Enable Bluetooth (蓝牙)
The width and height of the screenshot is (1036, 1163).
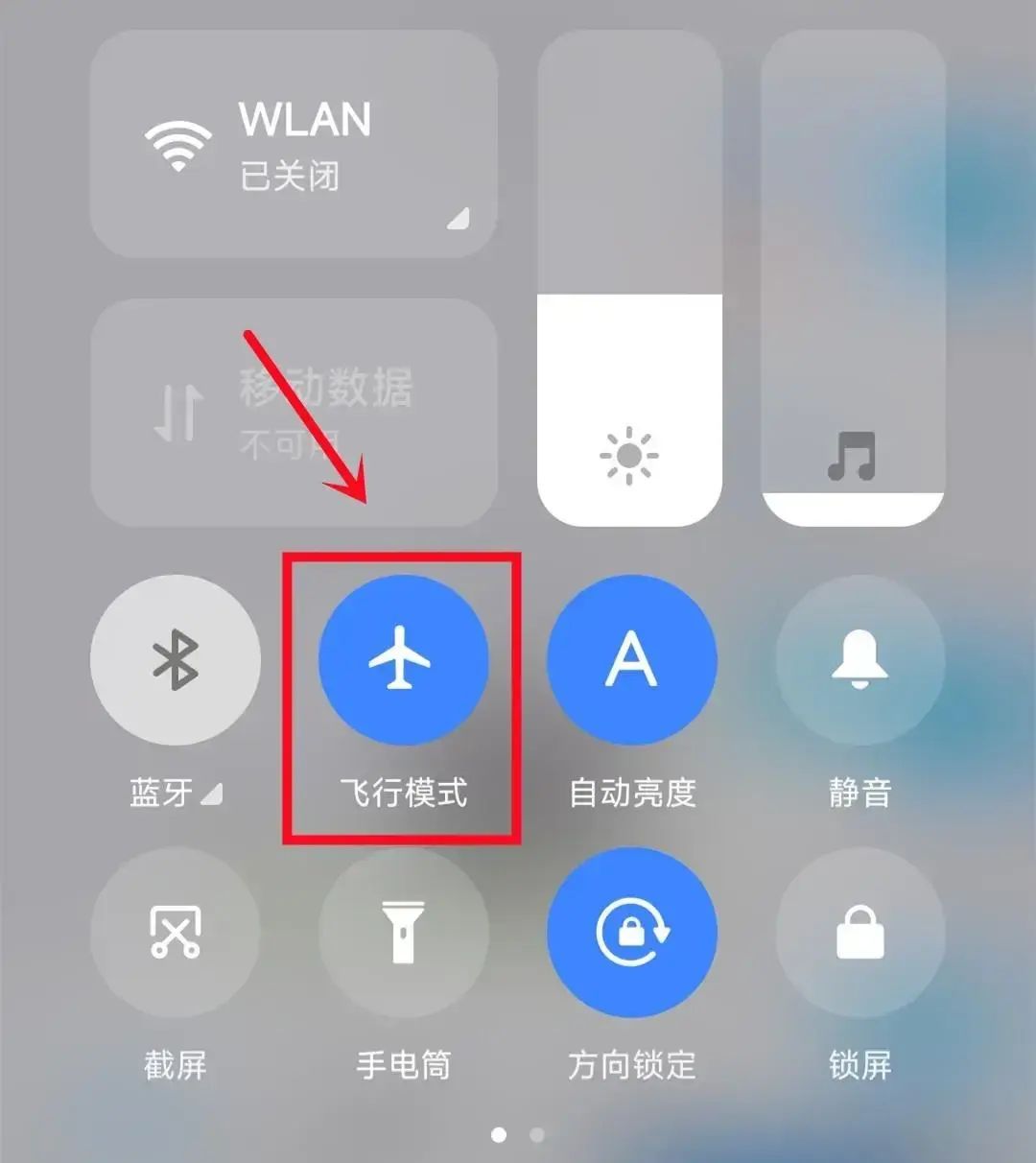(x=176, y=660)
